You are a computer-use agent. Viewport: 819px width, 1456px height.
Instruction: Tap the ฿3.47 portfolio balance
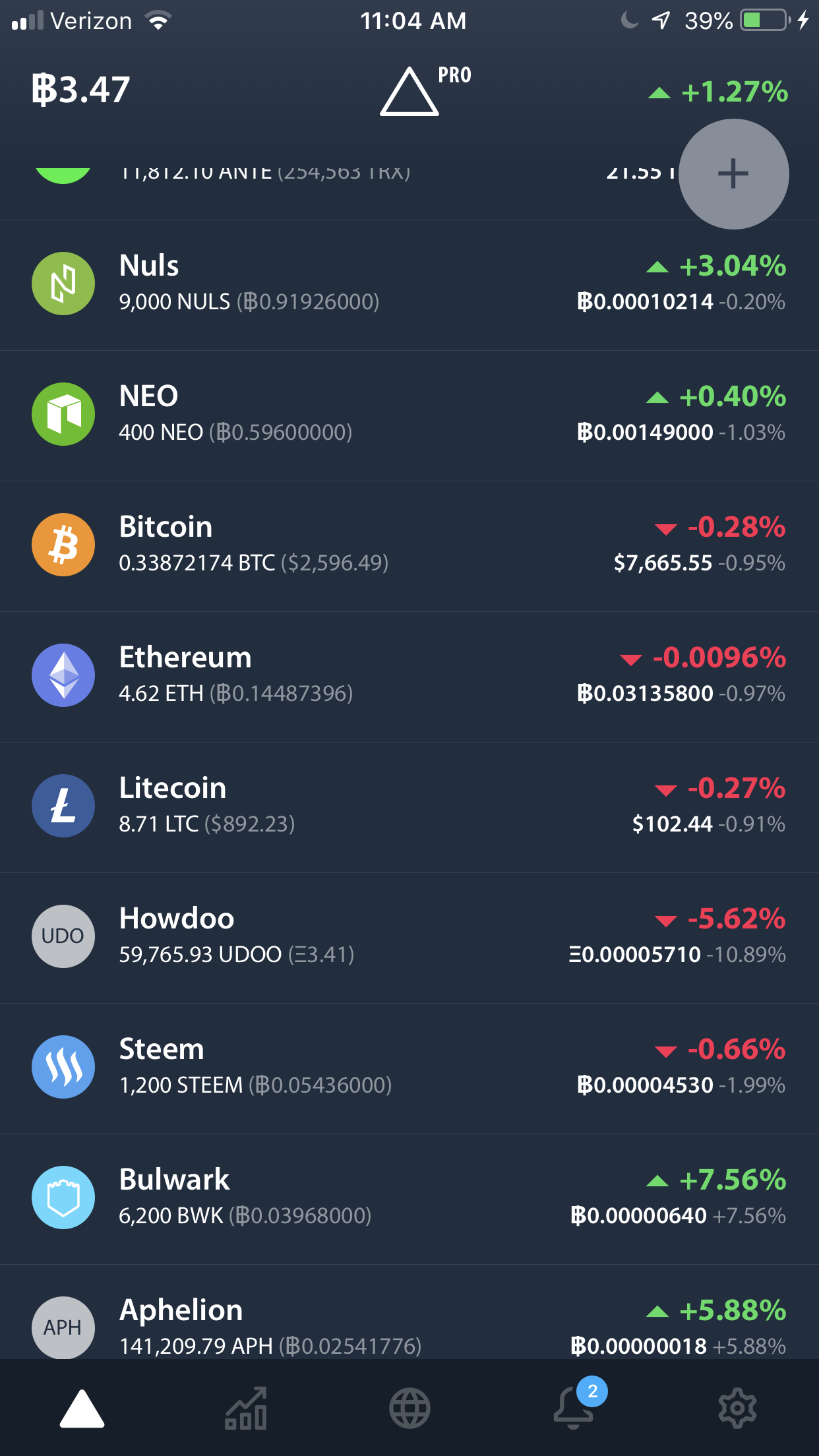pyautogui.click(x=79, y=88)
